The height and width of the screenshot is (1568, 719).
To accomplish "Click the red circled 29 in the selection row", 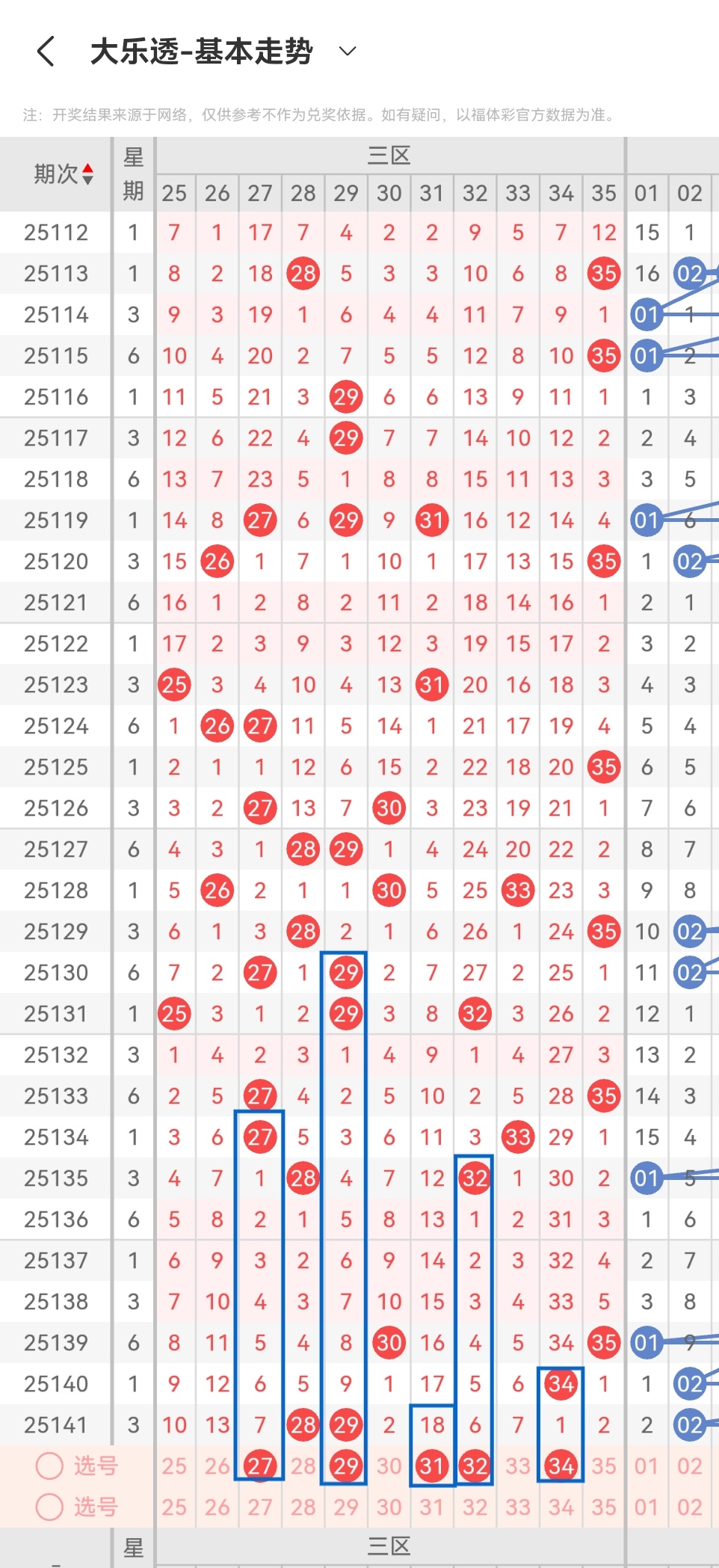I will [x=345, y=1466].
